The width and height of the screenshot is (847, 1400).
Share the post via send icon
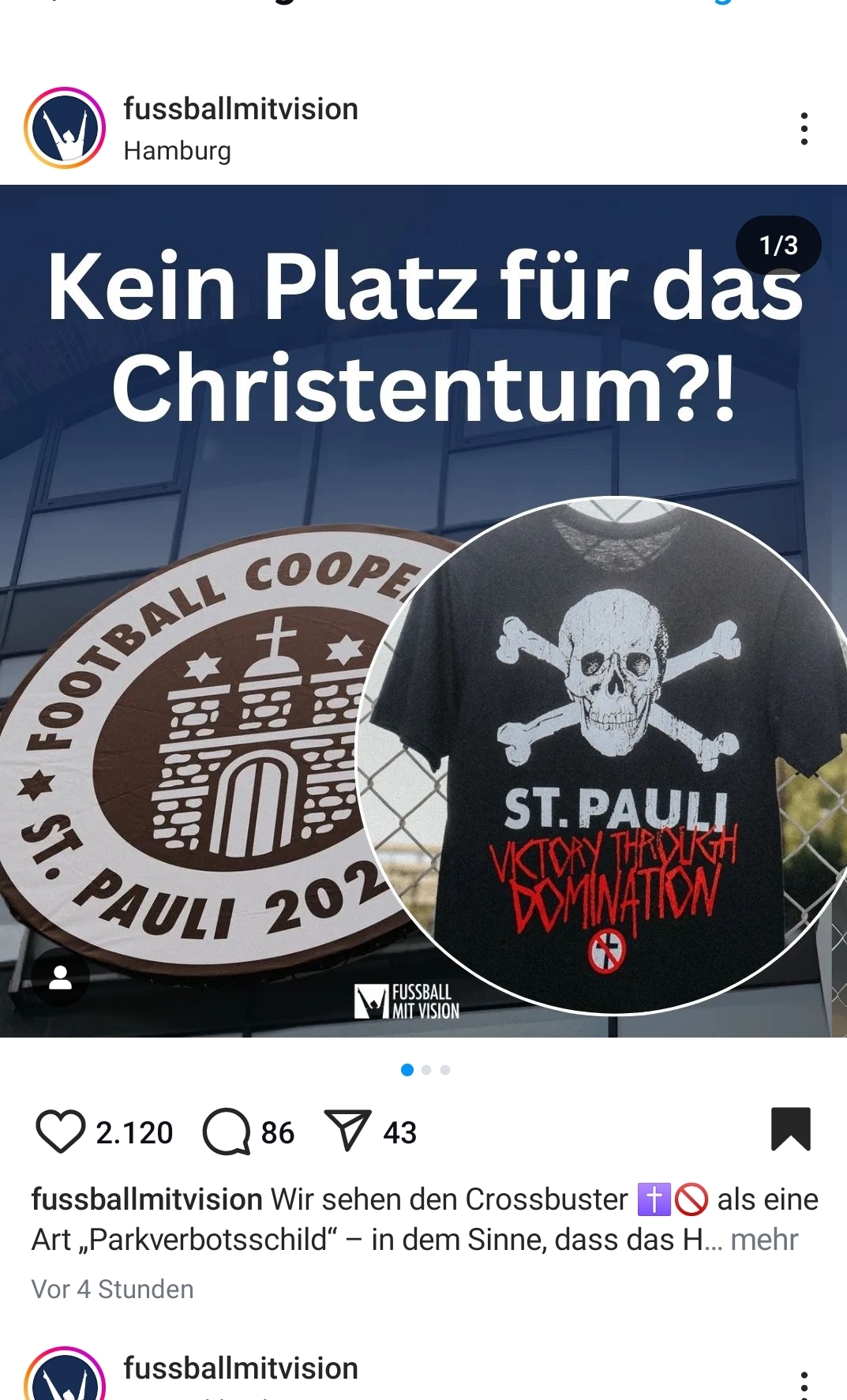pos(347,1132)
